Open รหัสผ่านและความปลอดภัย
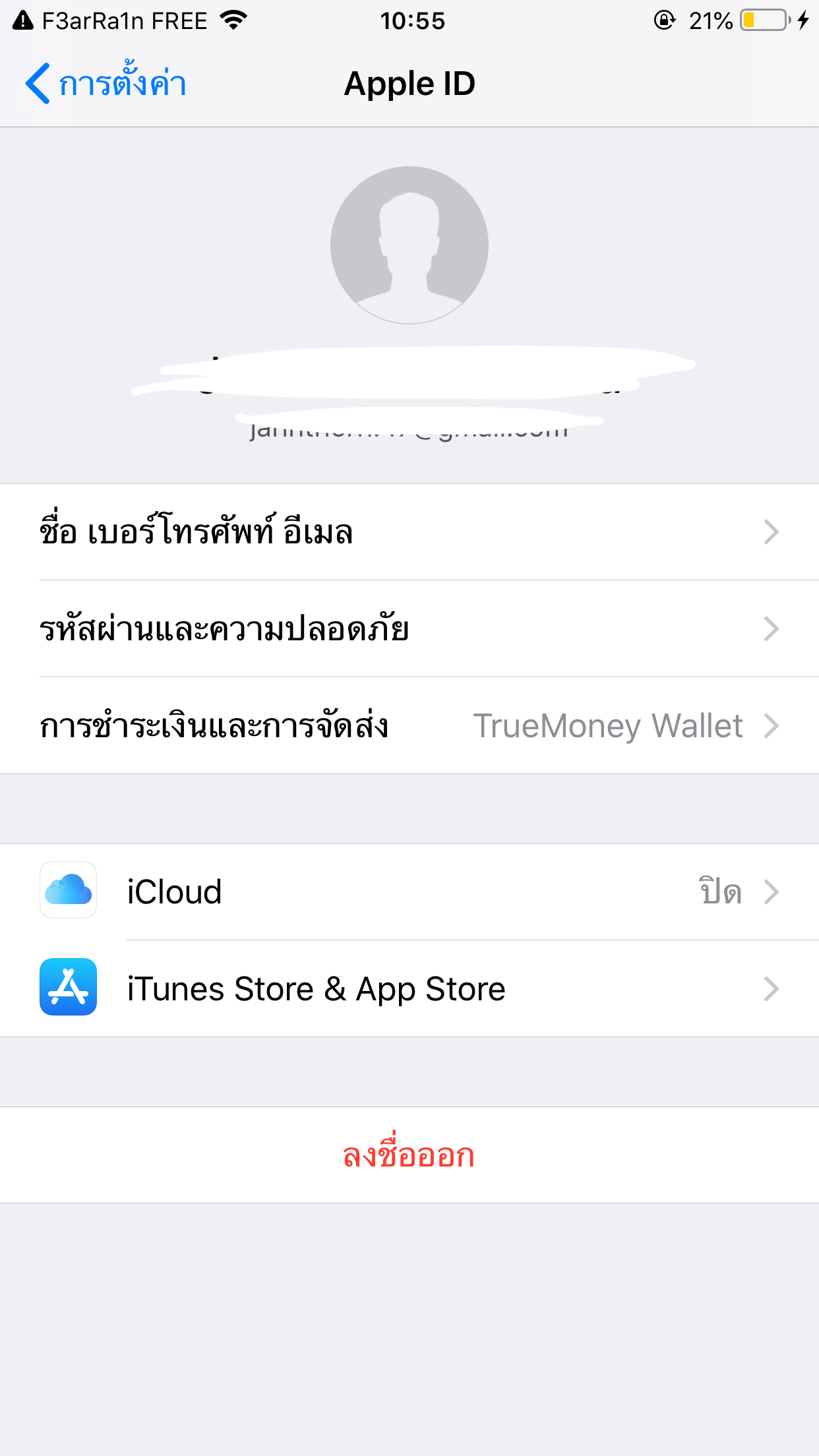819x1456 pixels. pos(409,629)
